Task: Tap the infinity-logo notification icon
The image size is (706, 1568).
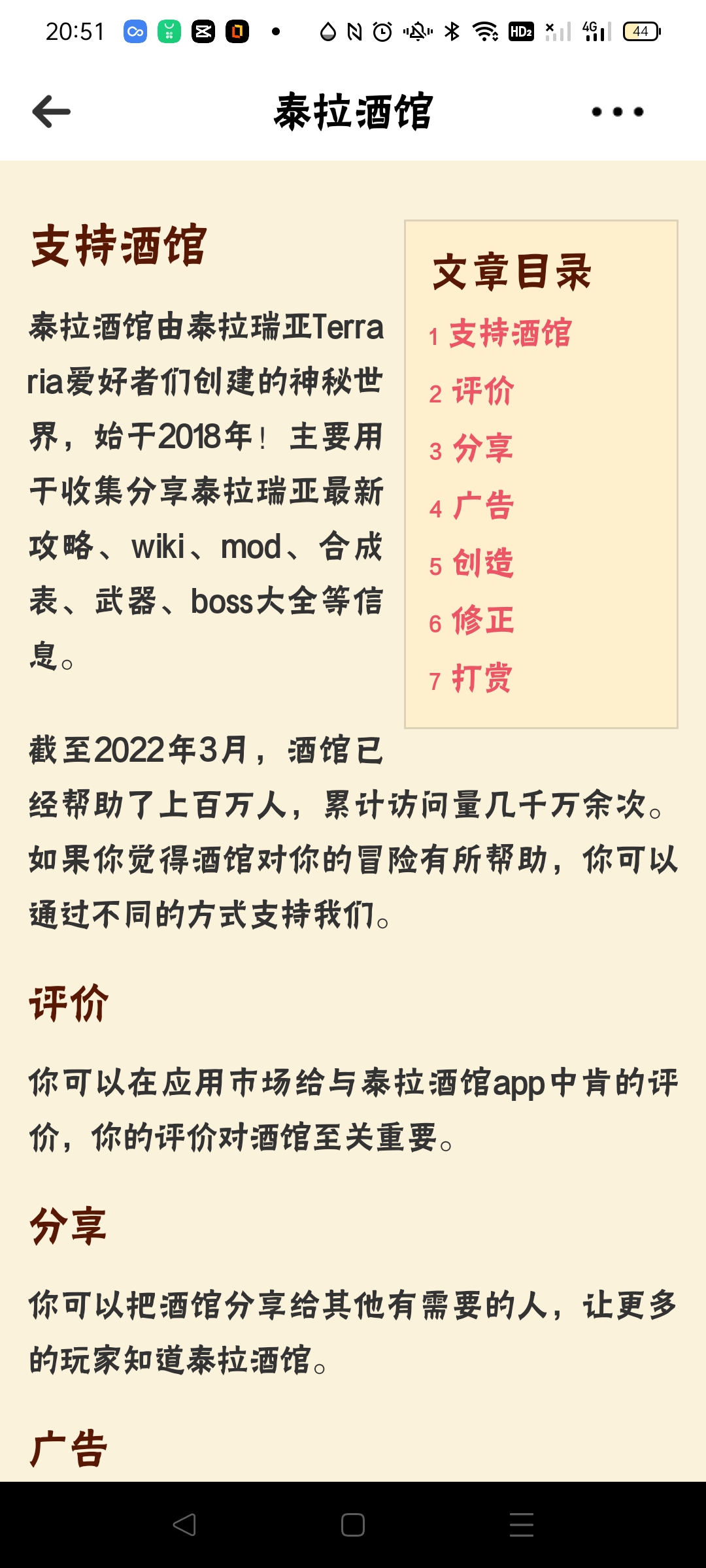Action: click(135, 30)
